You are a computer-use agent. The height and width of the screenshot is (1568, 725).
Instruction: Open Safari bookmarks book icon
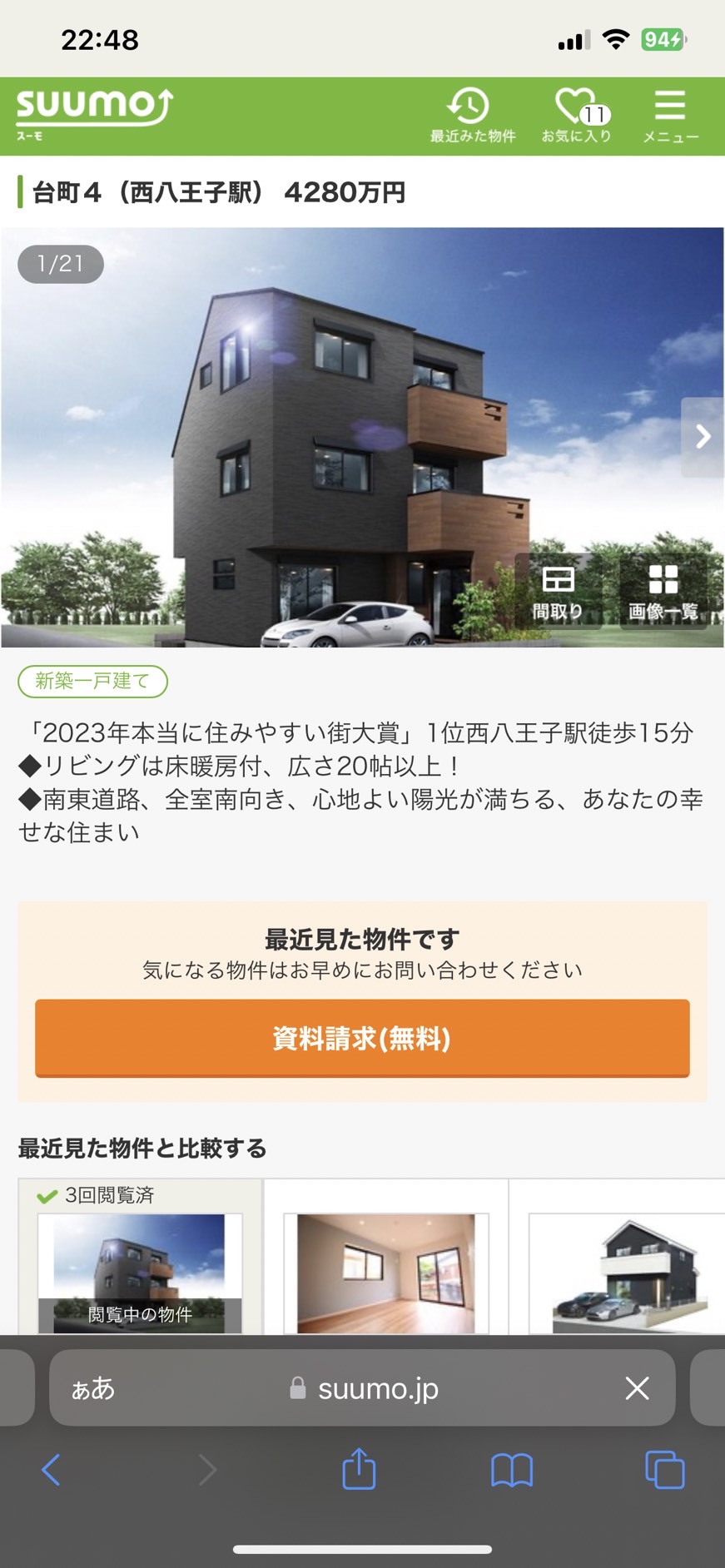tap(512, 1470)
